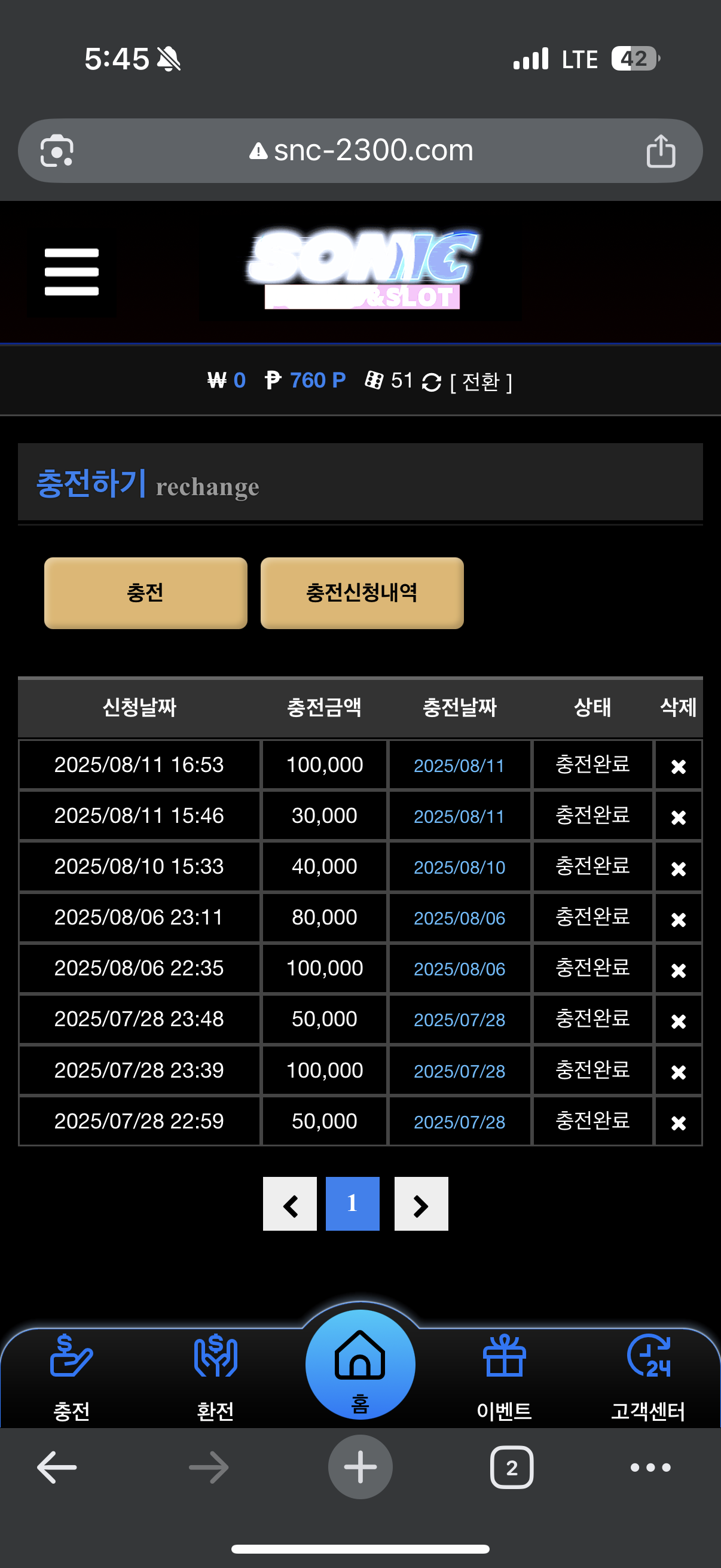
Task: Open the browser's three-dot menu
Action: (x=650, y=1468)
